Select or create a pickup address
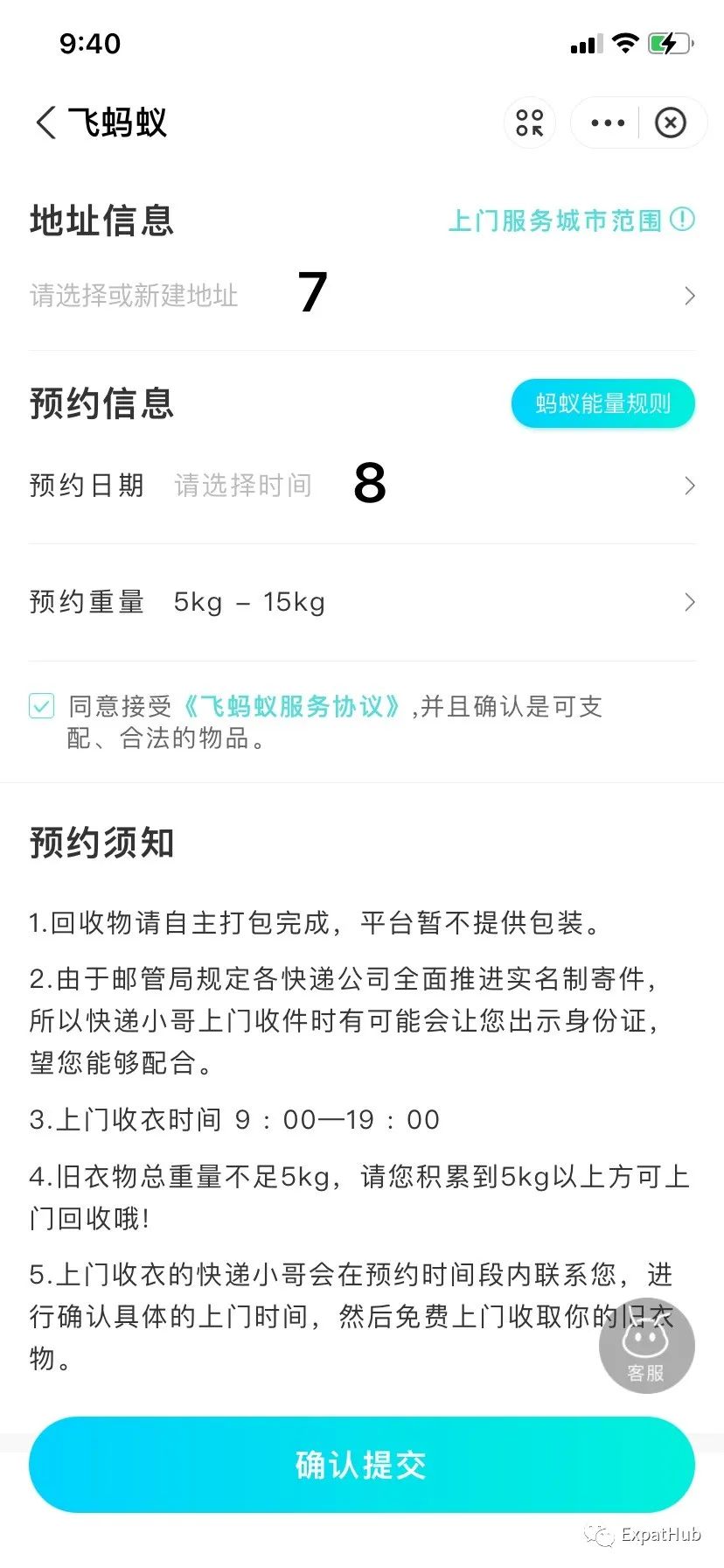The image size is (724, 1568). [362, 296]
